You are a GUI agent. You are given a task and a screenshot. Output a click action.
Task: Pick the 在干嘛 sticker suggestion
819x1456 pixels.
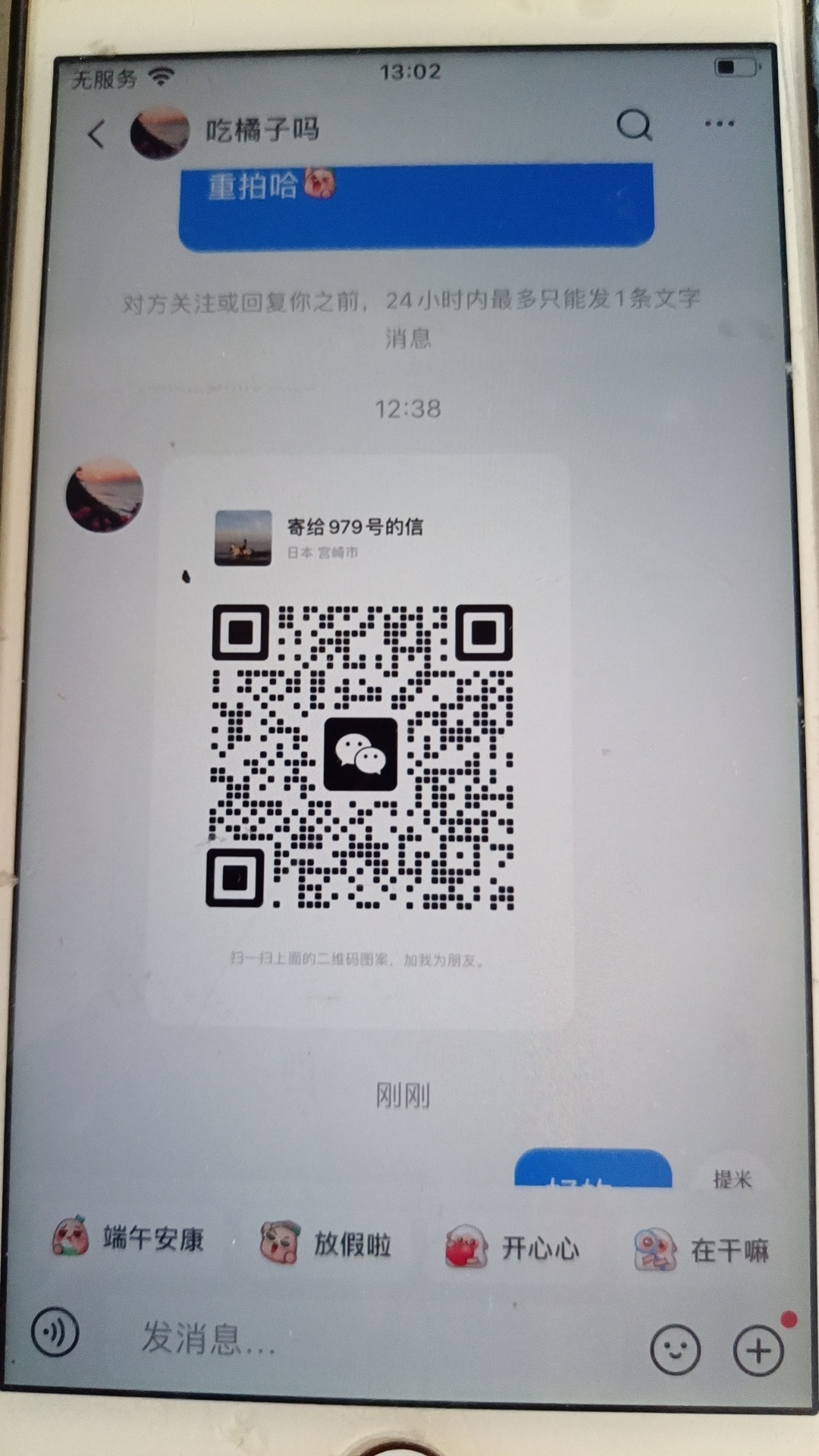click(x=701, y=1250)
